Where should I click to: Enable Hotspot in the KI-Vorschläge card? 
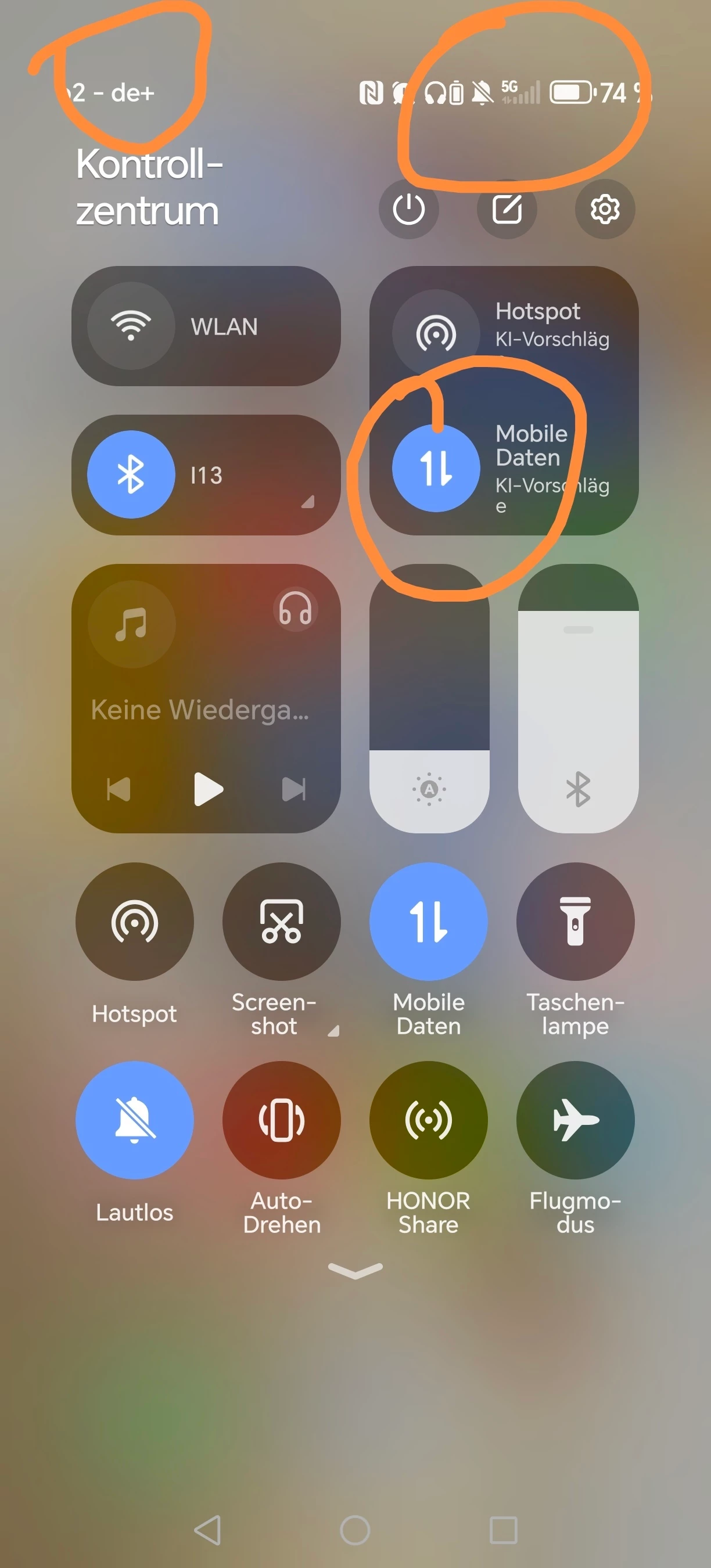436,333
